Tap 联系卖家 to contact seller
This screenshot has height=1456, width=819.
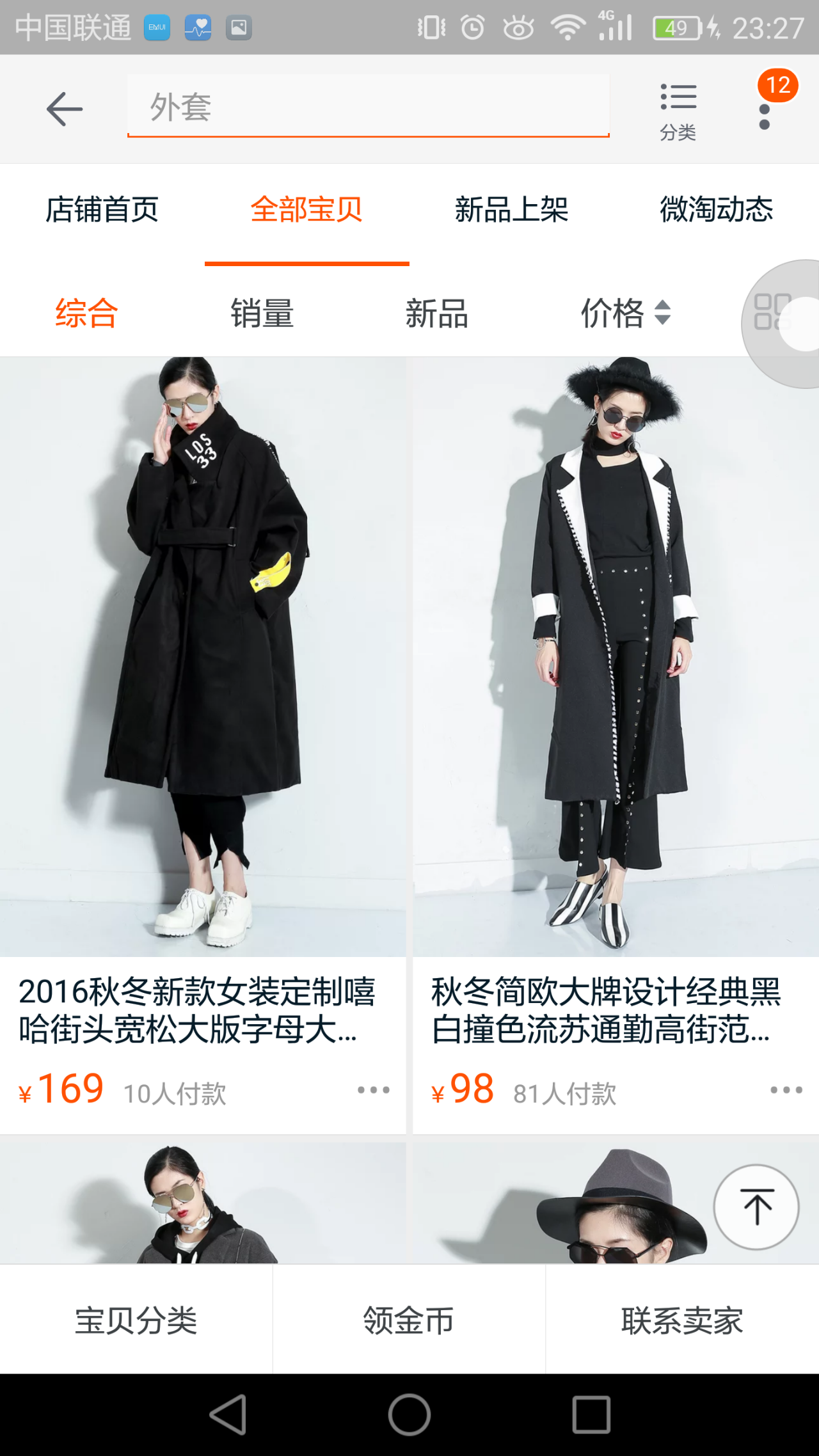(682, 1320)
